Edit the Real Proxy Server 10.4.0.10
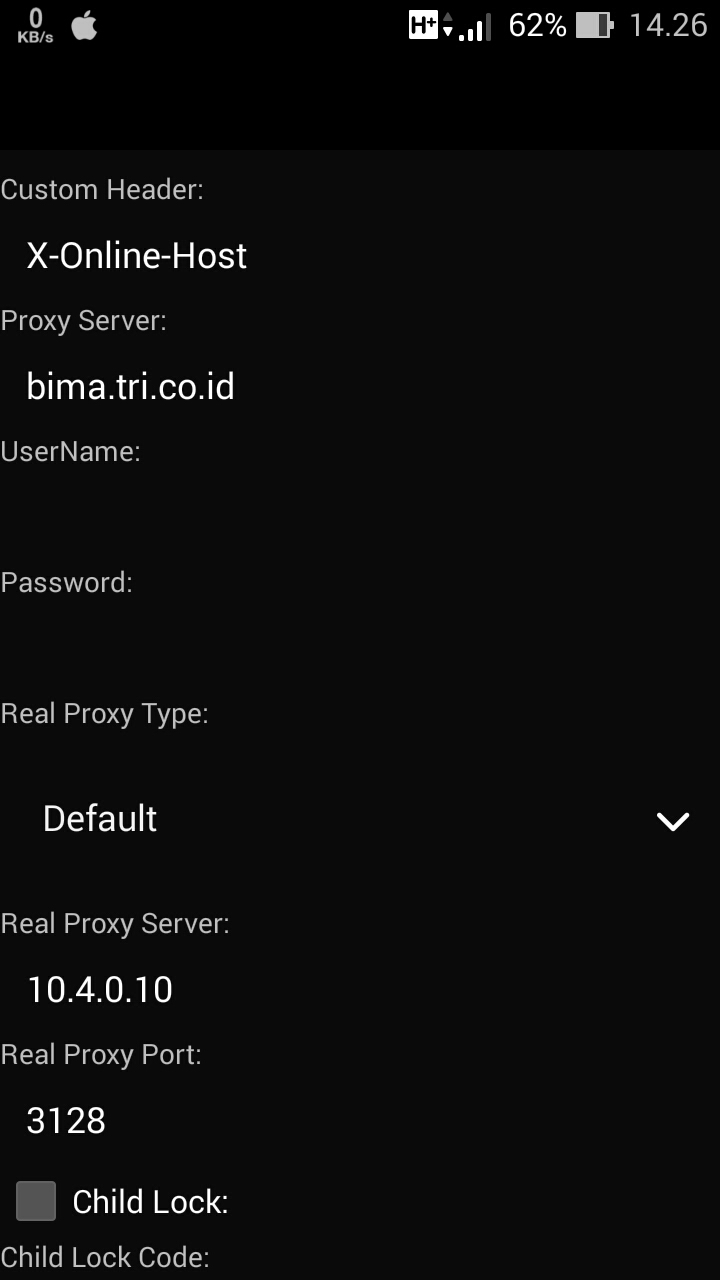720x1280 pixels. pyautogui.click(x=360, y=990)
